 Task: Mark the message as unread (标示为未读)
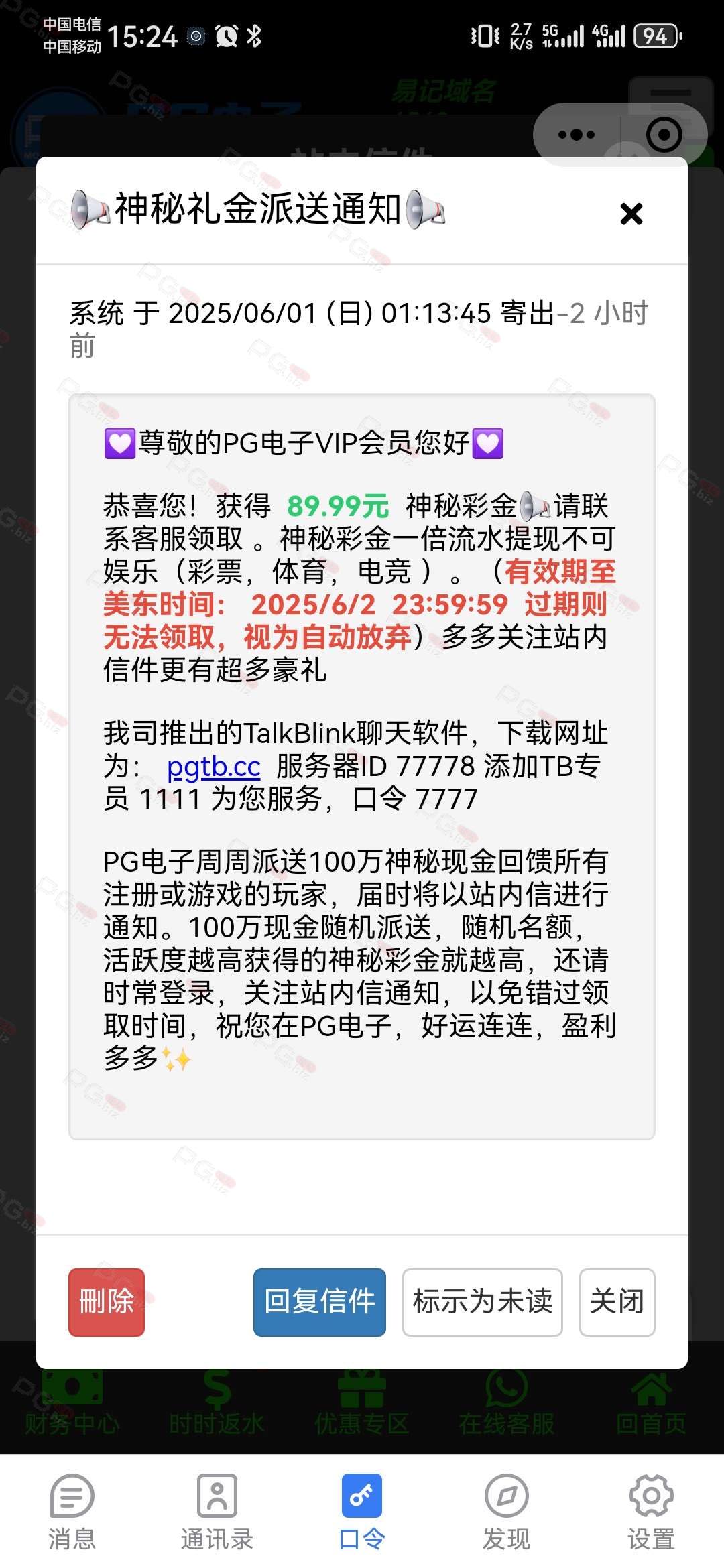click(483, 1302)
